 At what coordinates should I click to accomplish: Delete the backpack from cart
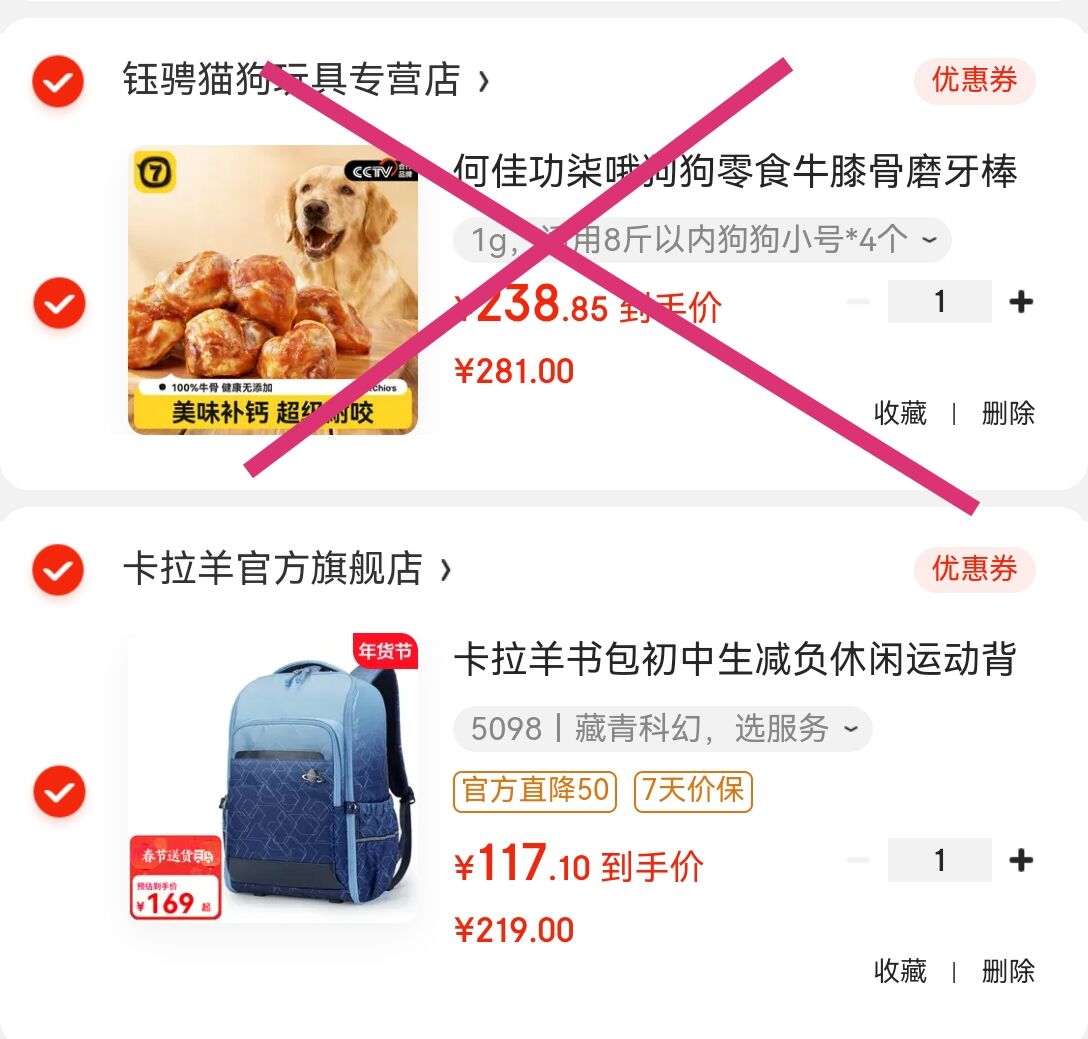(1008, 971)
